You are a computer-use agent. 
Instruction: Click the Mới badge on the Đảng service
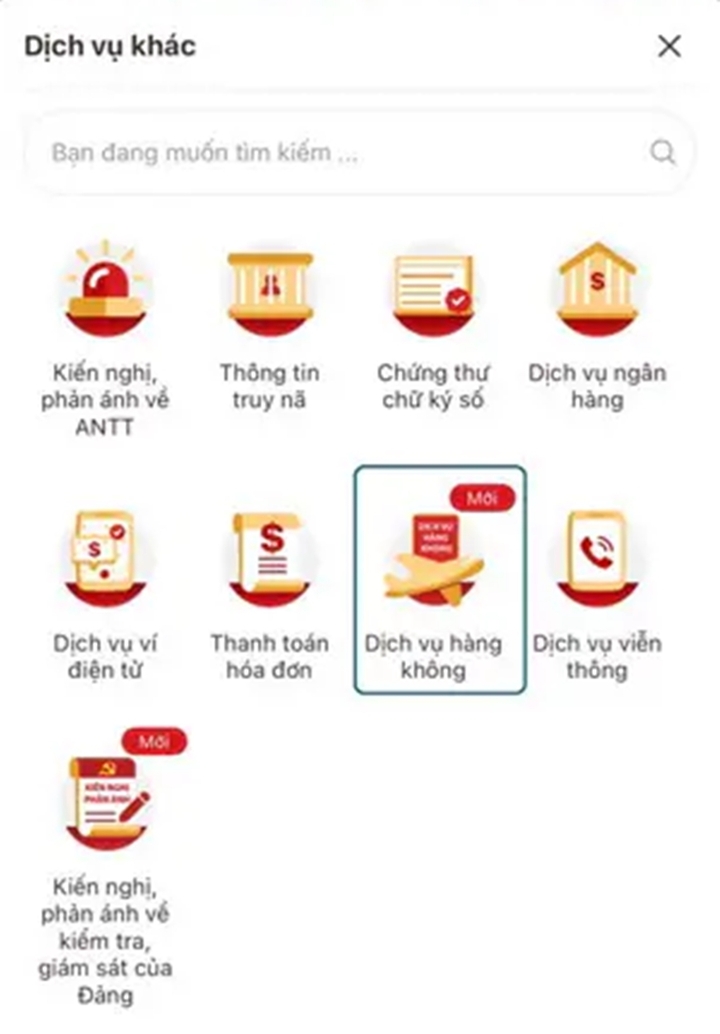tap(155, 742)
